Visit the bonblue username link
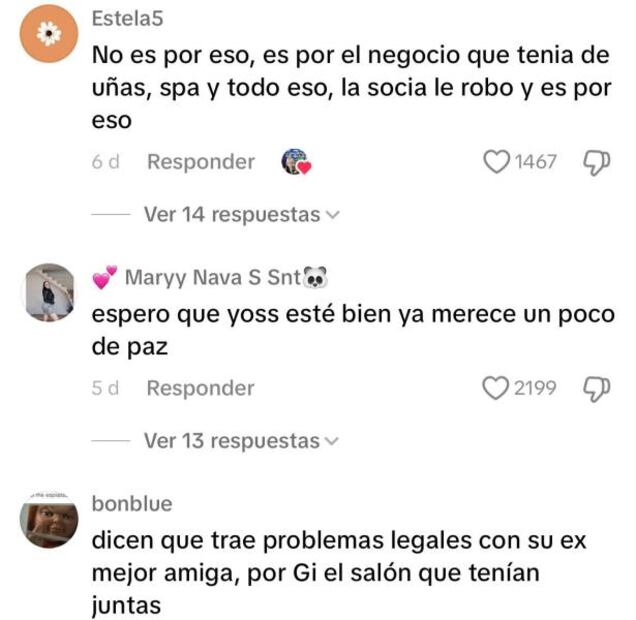Viewport: 636px width, 620px height. (131, 504)
